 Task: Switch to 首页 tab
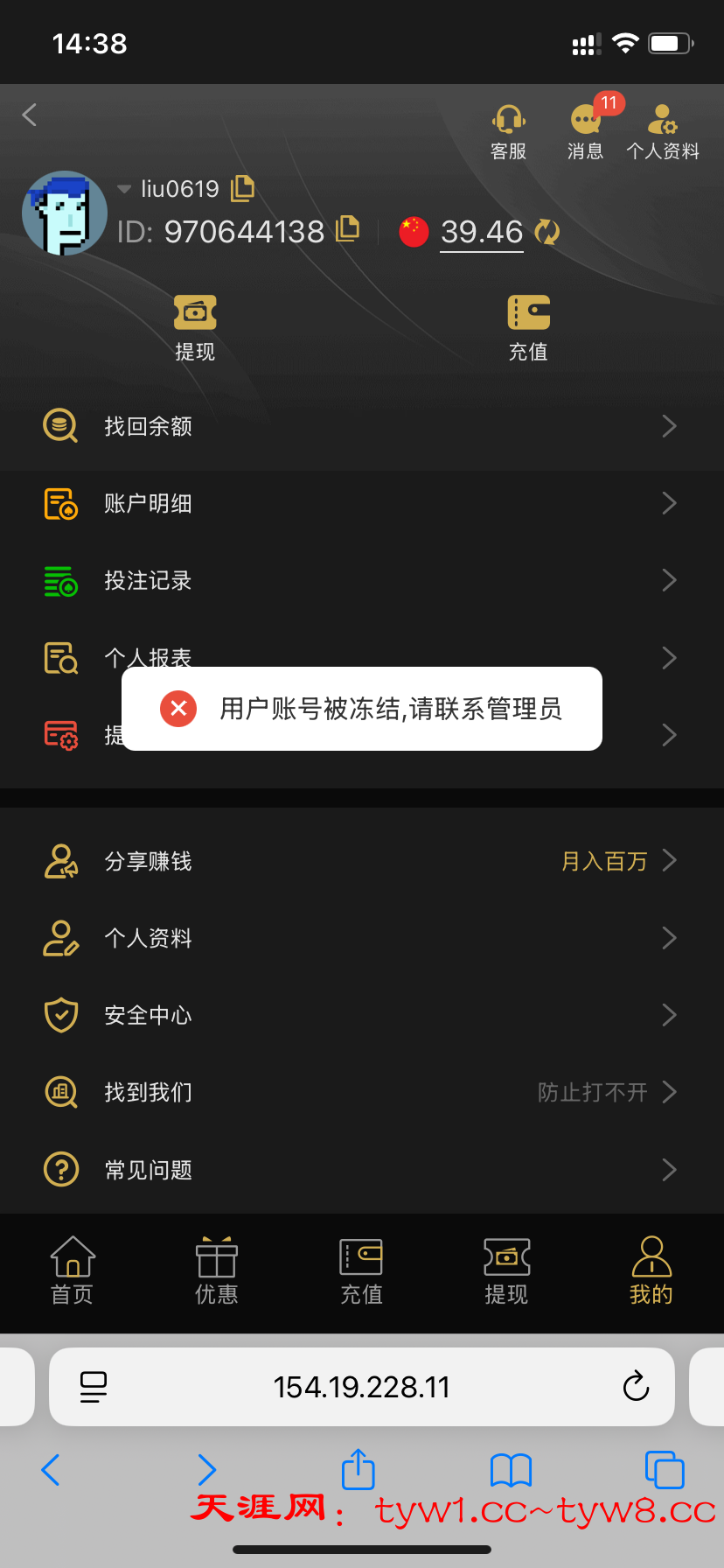pyautogui.click(x=73, y=1270)
